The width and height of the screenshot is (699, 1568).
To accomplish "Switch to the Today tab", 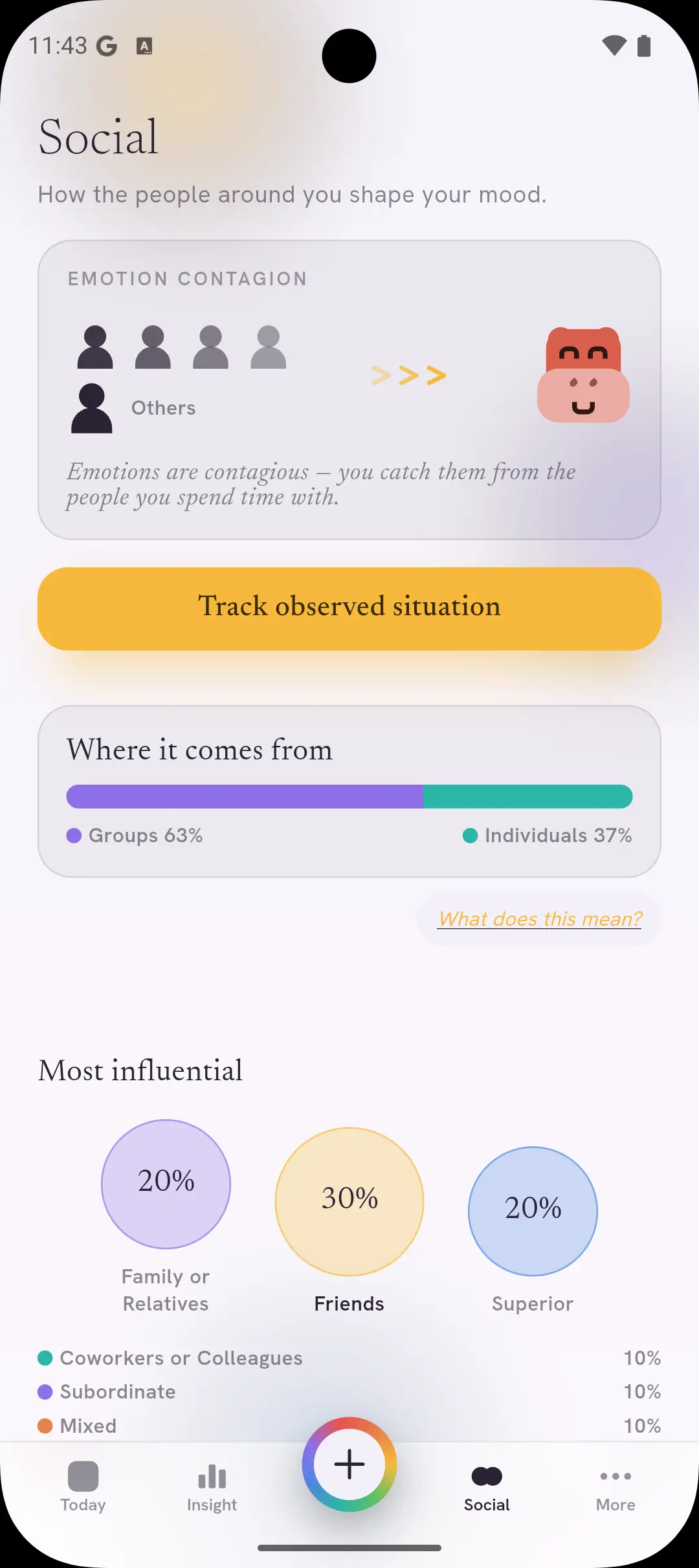I will tap(83, 1486).
